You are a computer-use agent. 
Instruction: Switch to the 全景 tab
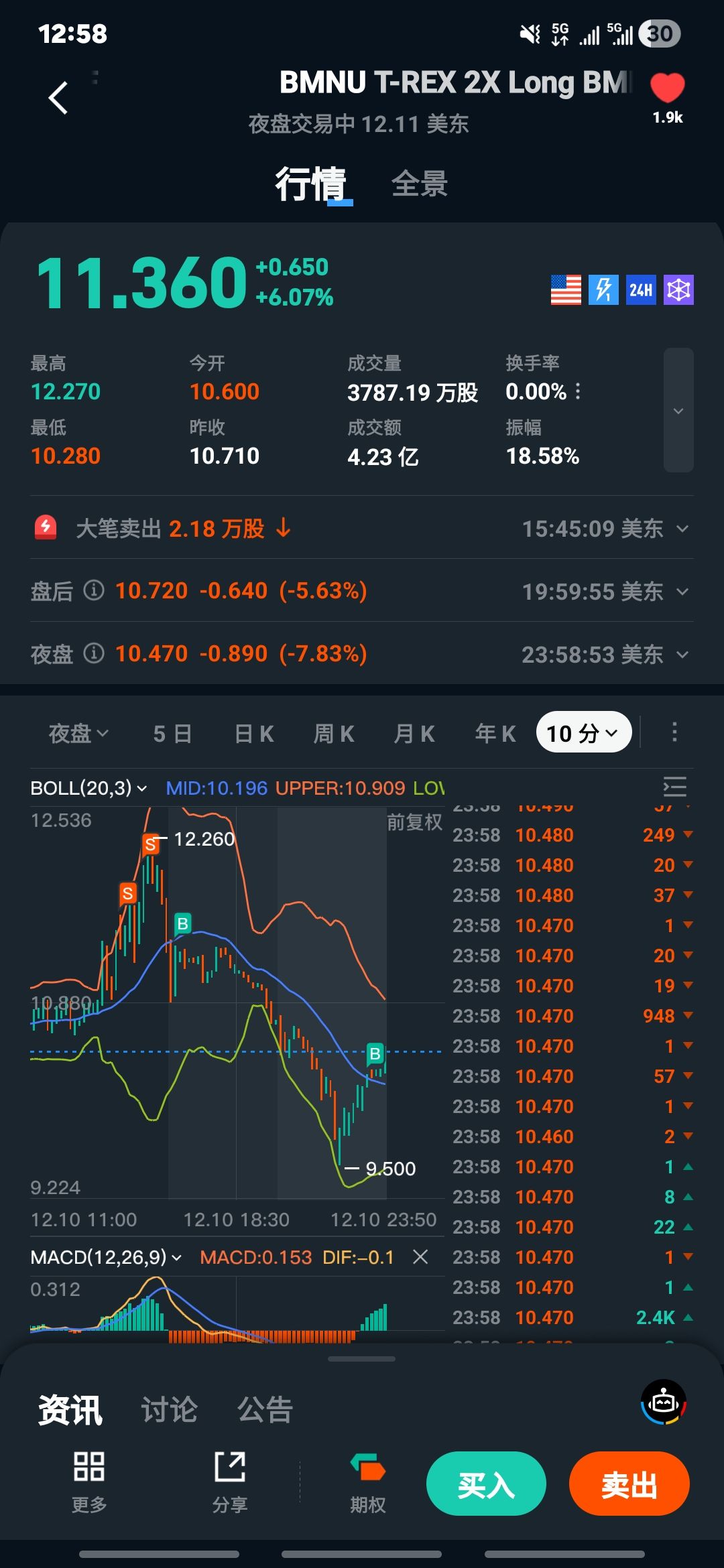point(419,184)
